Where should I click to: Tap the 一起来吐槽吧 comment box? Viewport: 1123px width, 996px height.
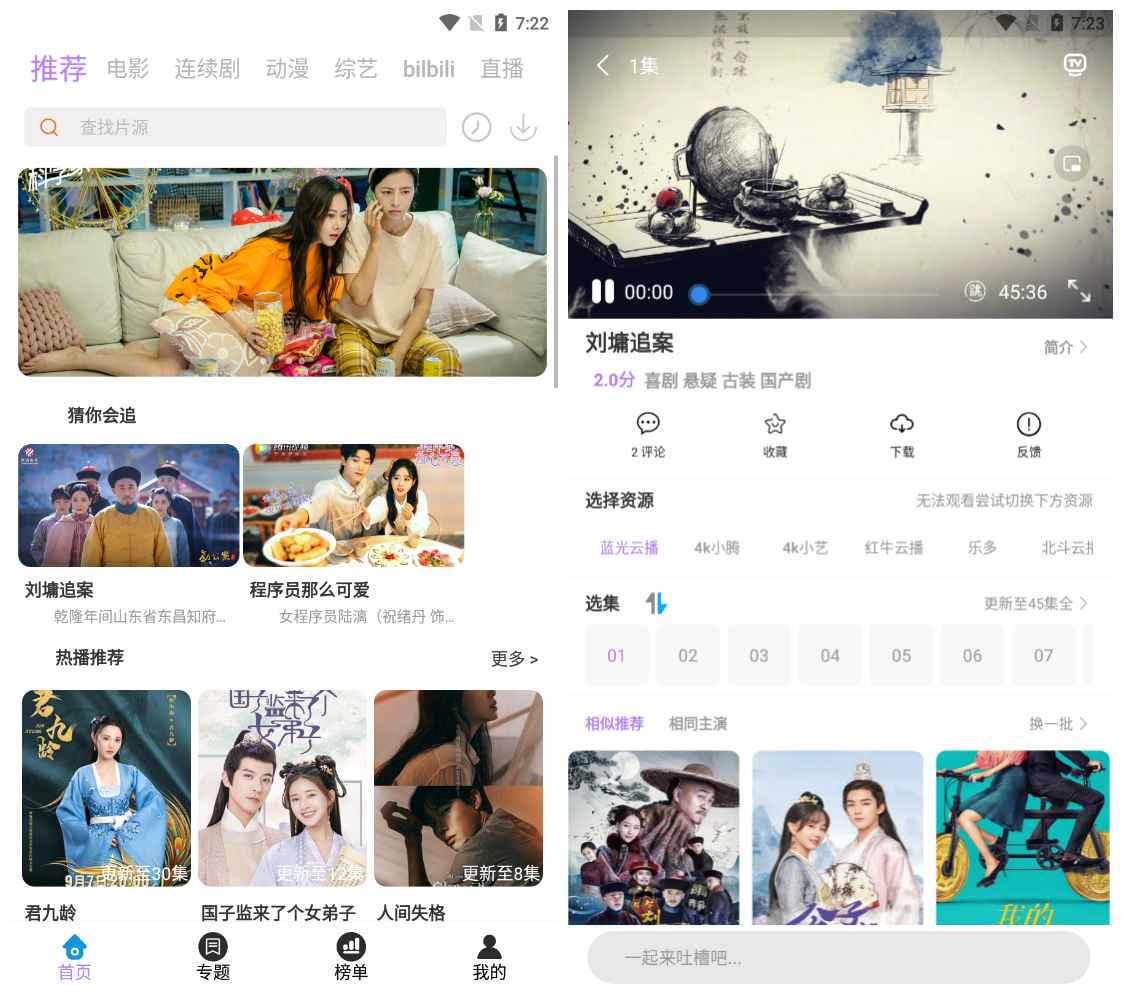838,958
